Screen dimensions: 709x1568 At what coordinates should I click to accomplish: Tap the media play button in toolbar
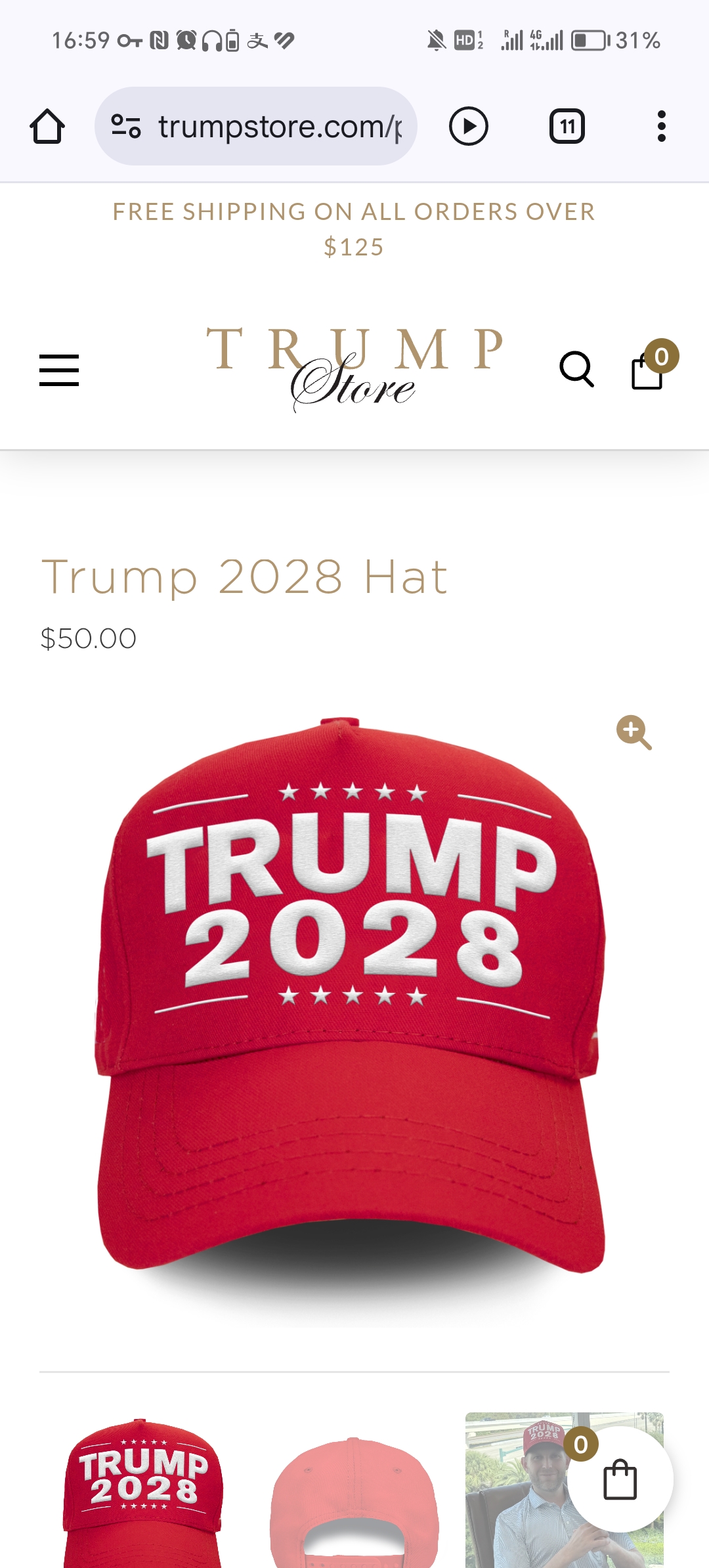pyautogui.click(x=468, y=126)
